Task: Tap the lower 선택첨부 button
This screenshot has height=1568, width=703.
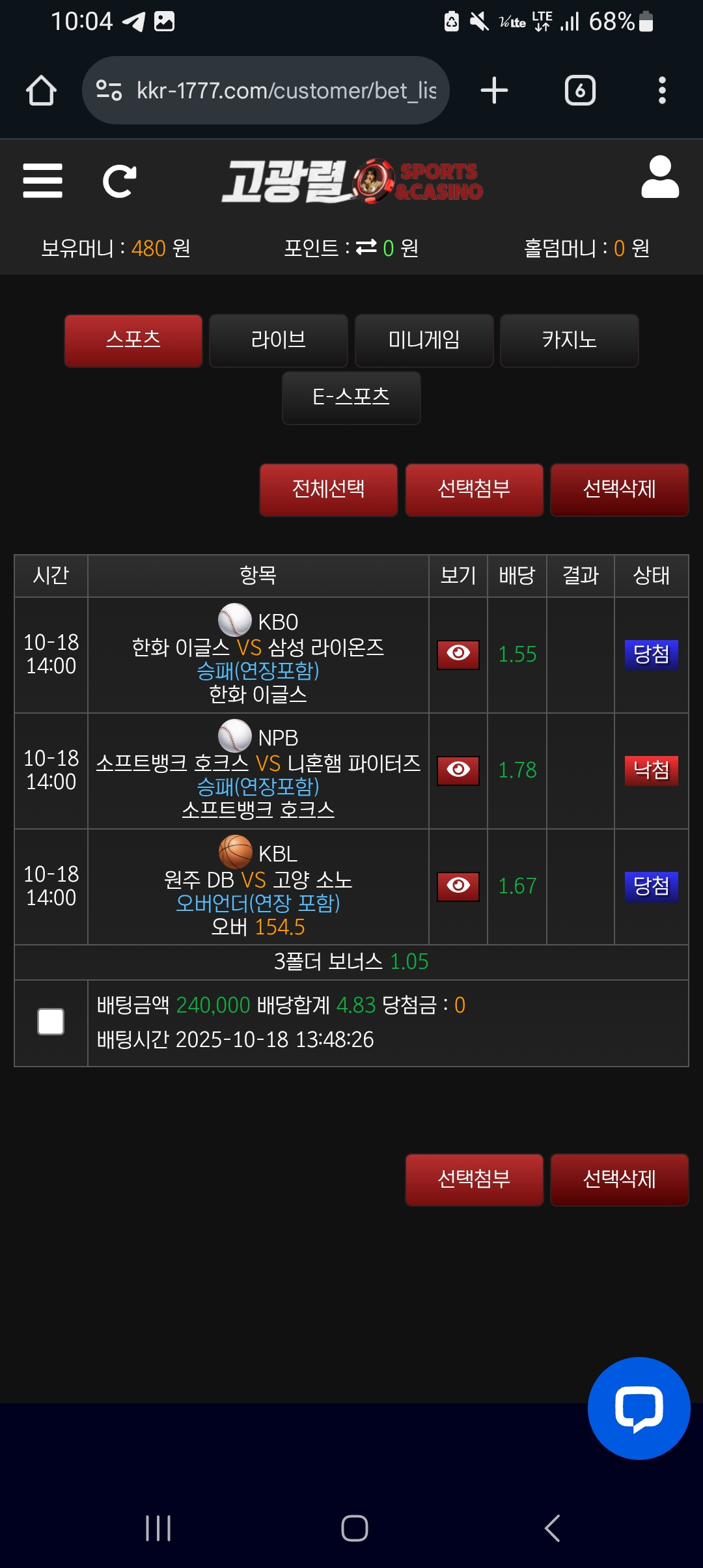Action: point(474,1179)
